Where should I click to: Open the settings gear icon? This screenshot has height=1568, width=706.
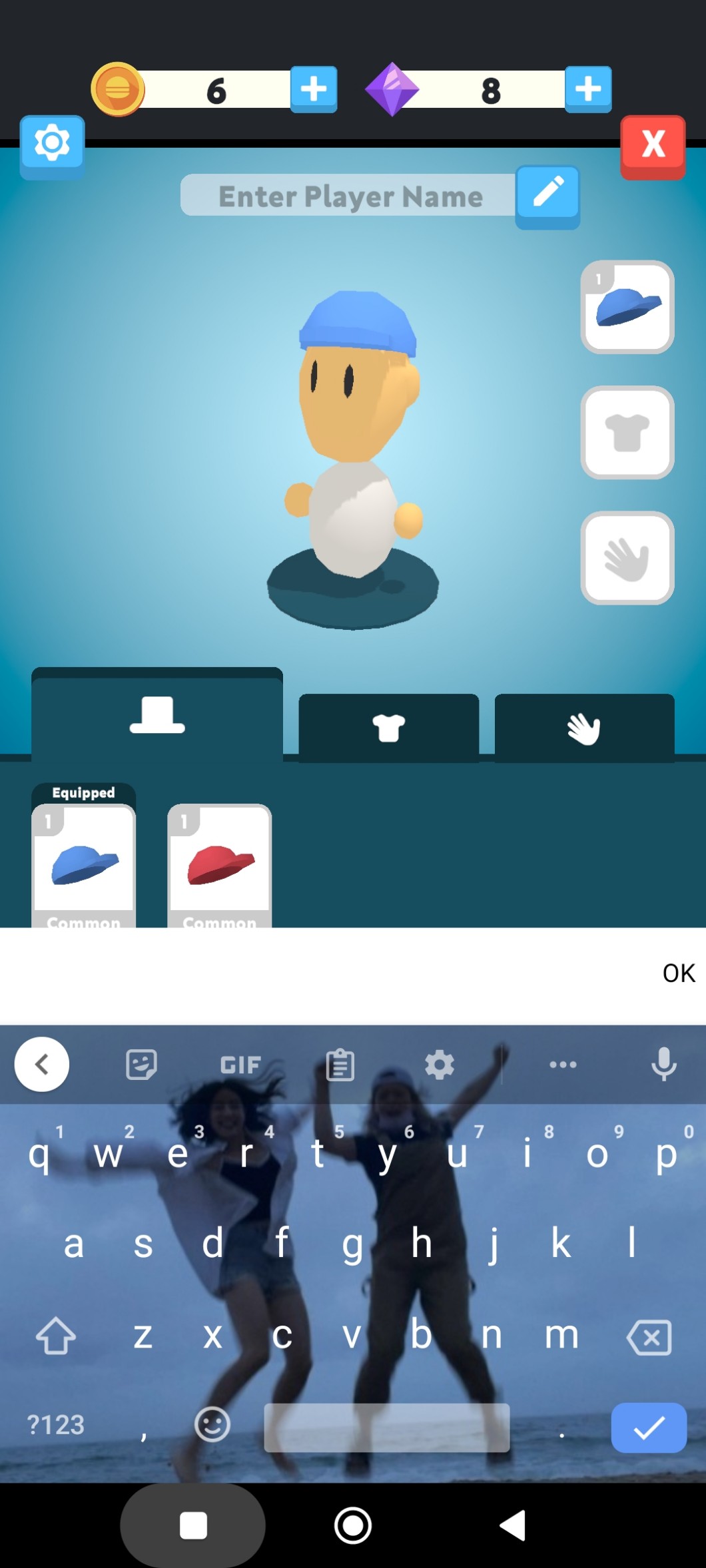[x=52, y=143]
